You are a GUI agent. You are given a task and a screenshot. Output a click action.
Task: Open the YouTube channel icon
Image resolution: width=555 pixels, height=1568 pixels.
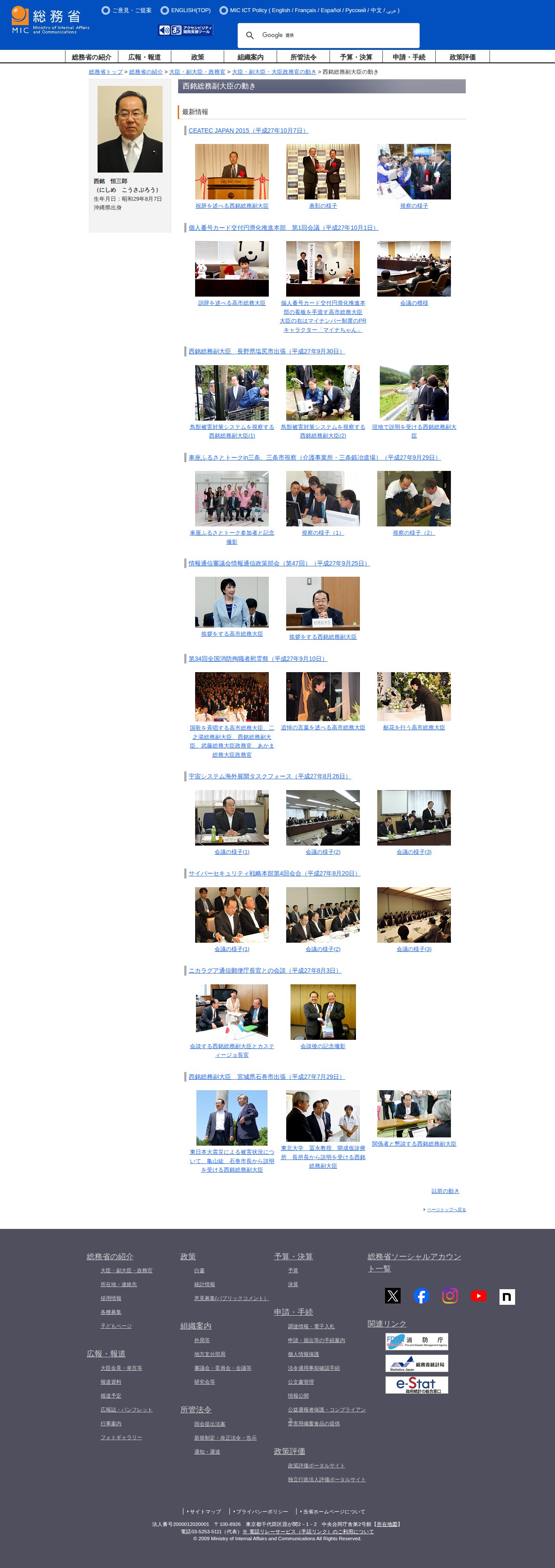[478, 1296]
